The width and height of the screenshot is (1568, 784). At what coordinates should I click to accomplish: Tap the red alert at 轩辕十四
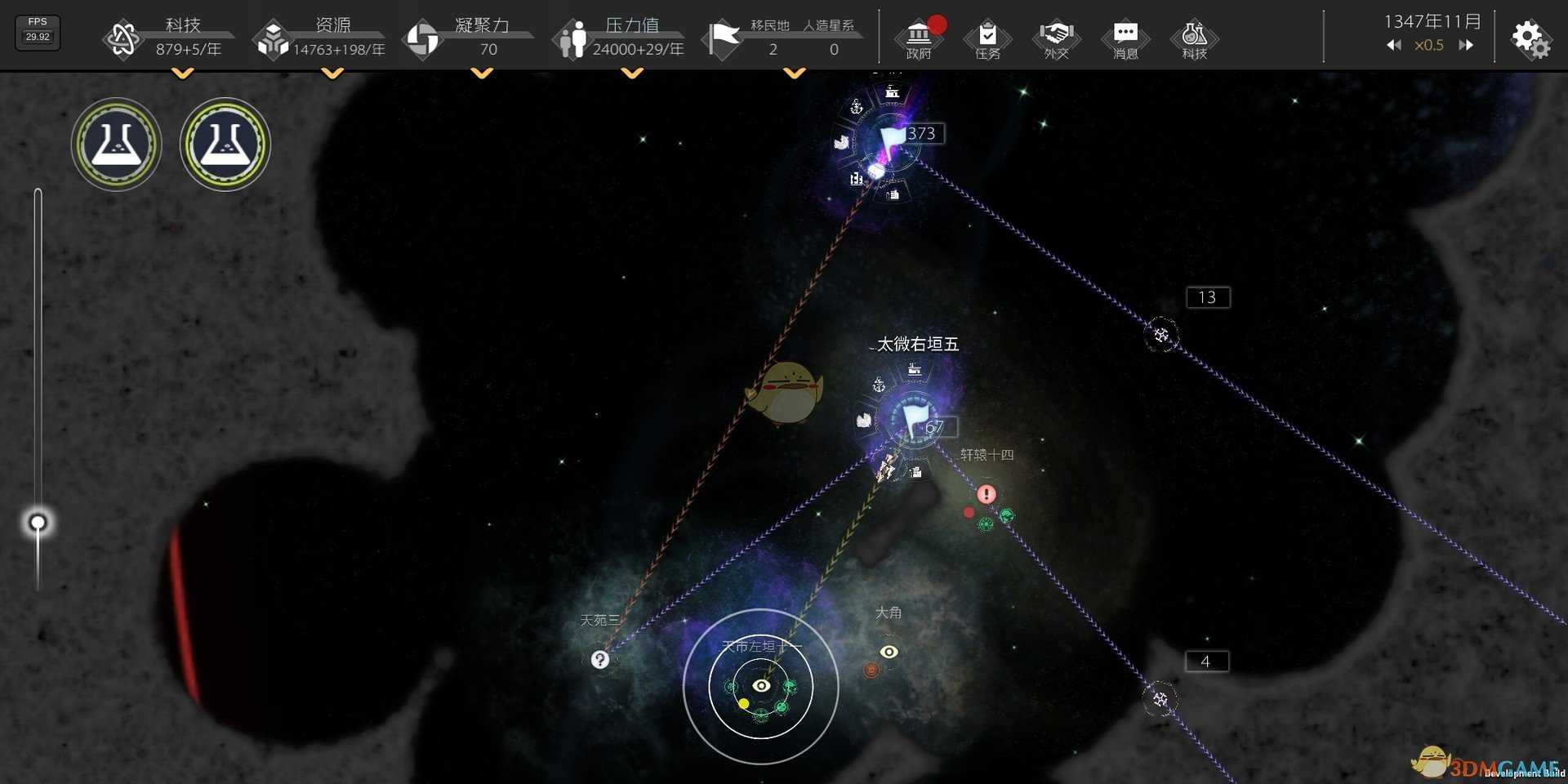(x=987, y=494)
